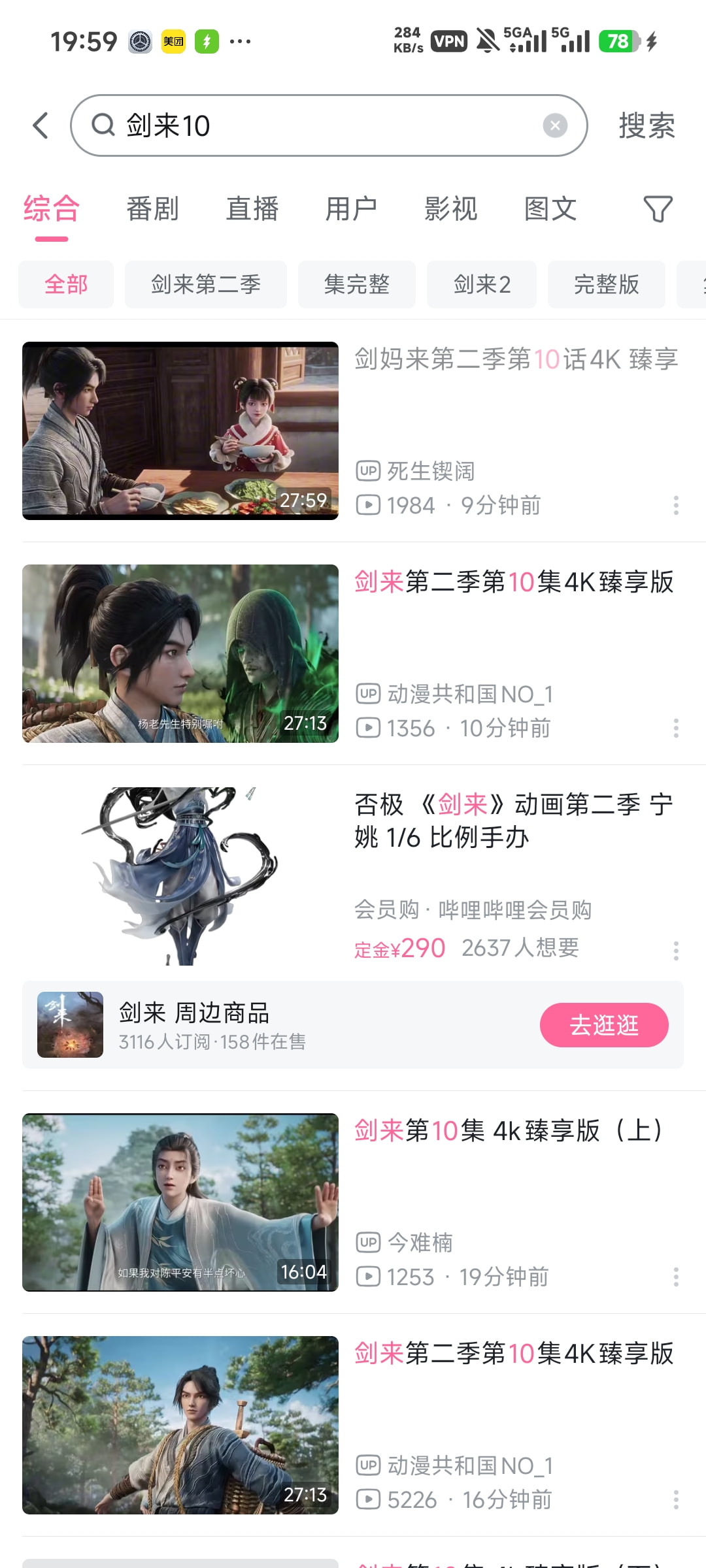The height and width of the screenshot is (1568, 706).
Task: Go back using the arrow beside search
Action: click(41, 125)
